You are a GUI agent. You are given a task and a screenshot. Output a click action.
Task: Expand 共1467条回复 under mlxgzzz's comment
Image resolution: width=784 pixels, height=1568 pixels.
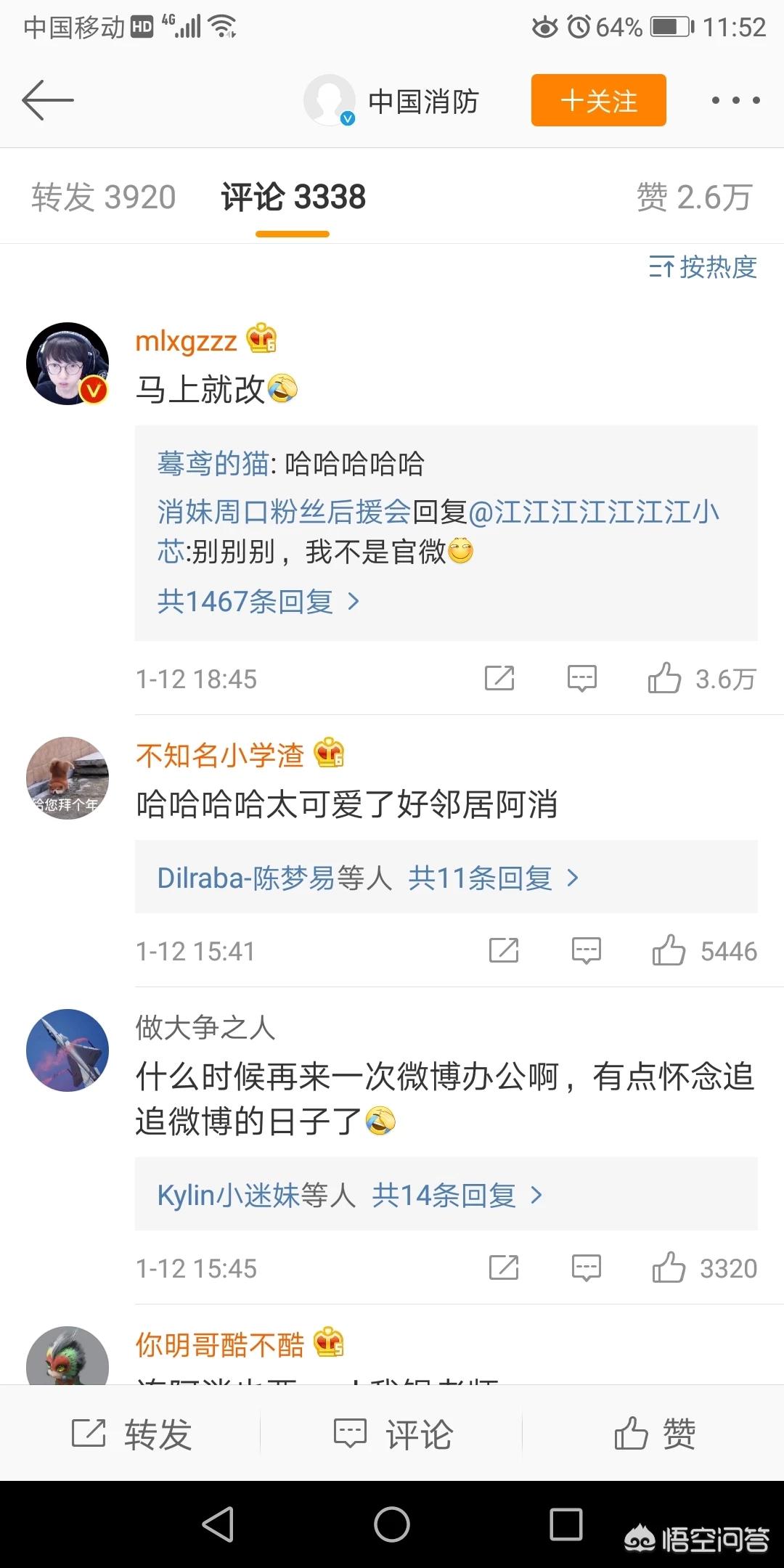tap(258, 601)
